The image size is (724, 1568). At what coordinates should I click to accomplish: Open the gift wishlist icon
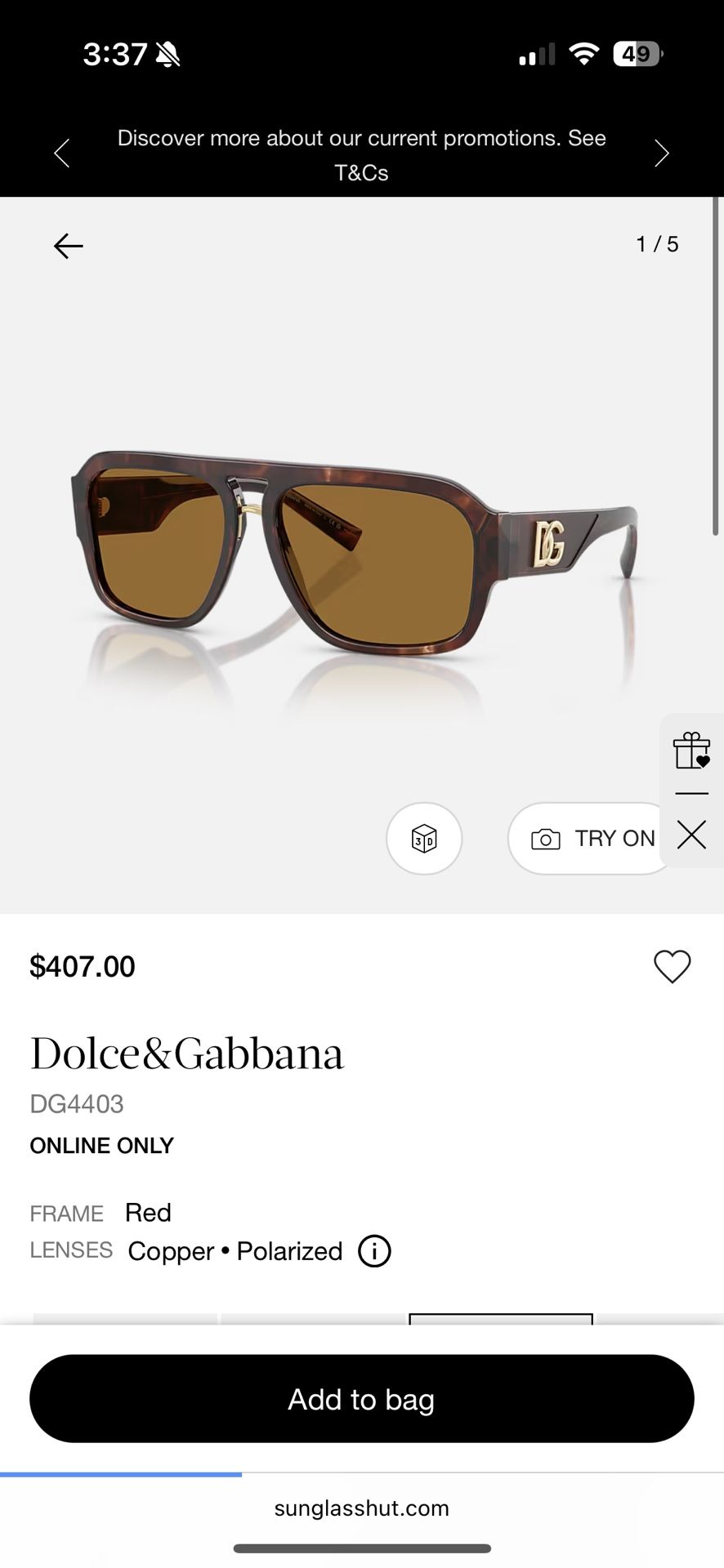tap(691, 751)
